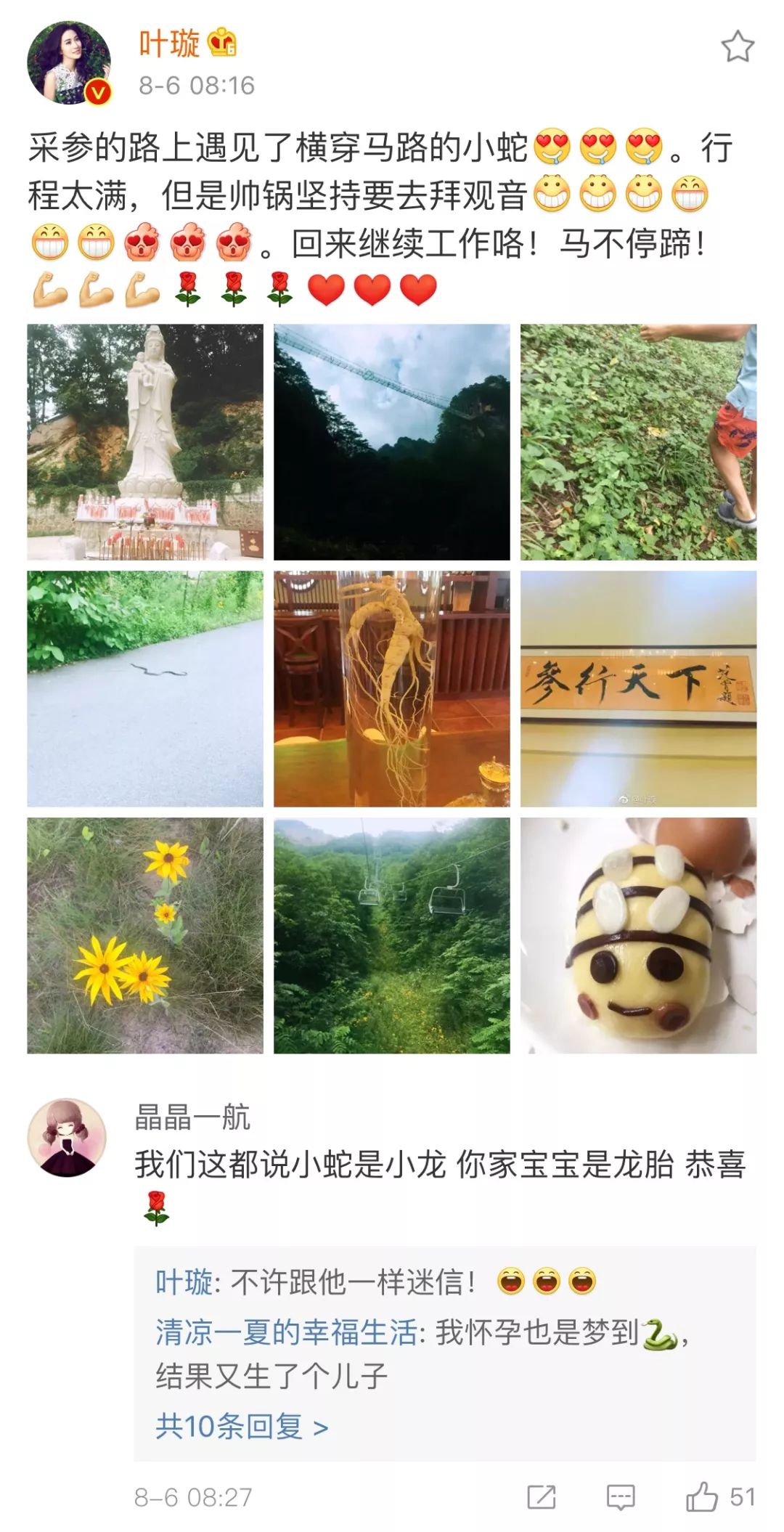Favorite the post with the star icon

(x=737, y=46)
